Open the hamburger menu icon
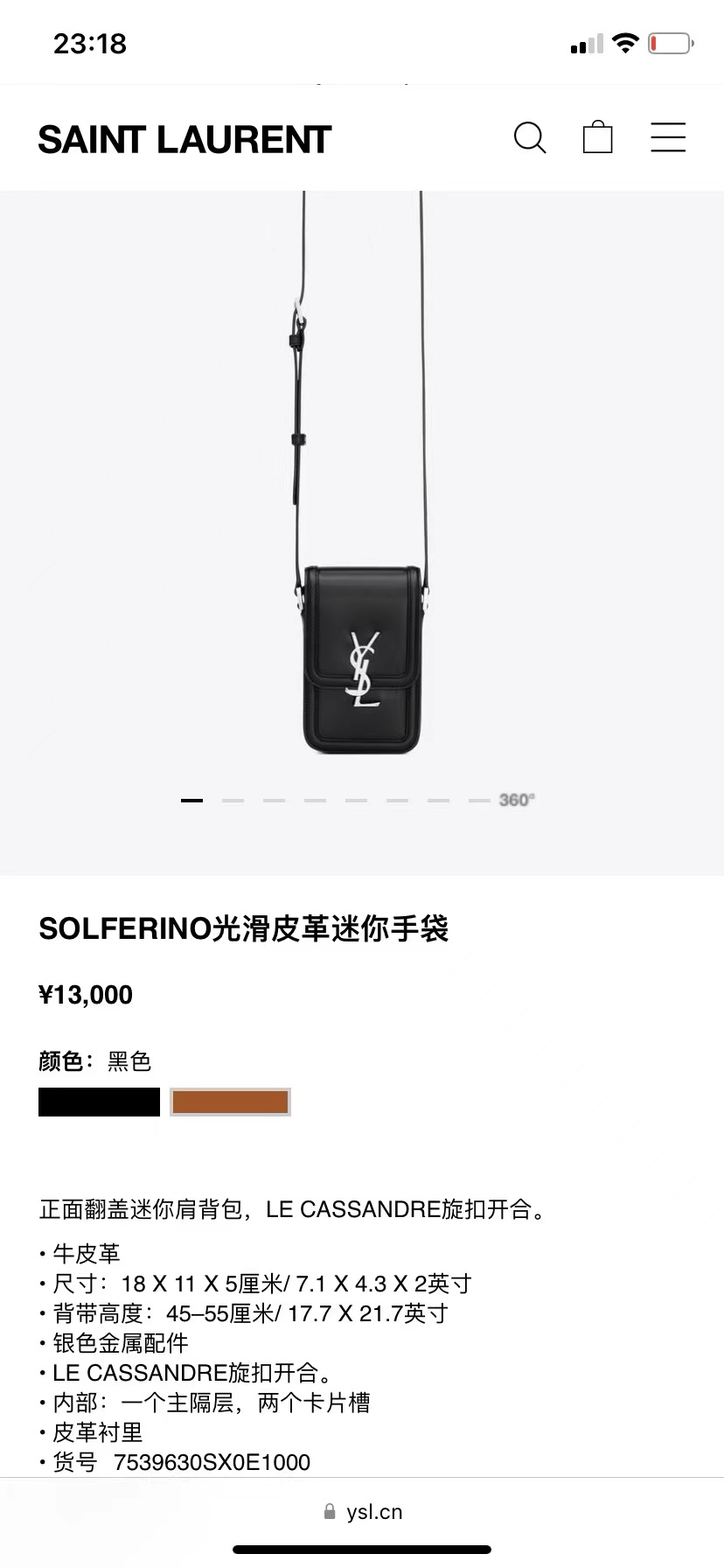The image size is (724, 1568). (667, 138)
